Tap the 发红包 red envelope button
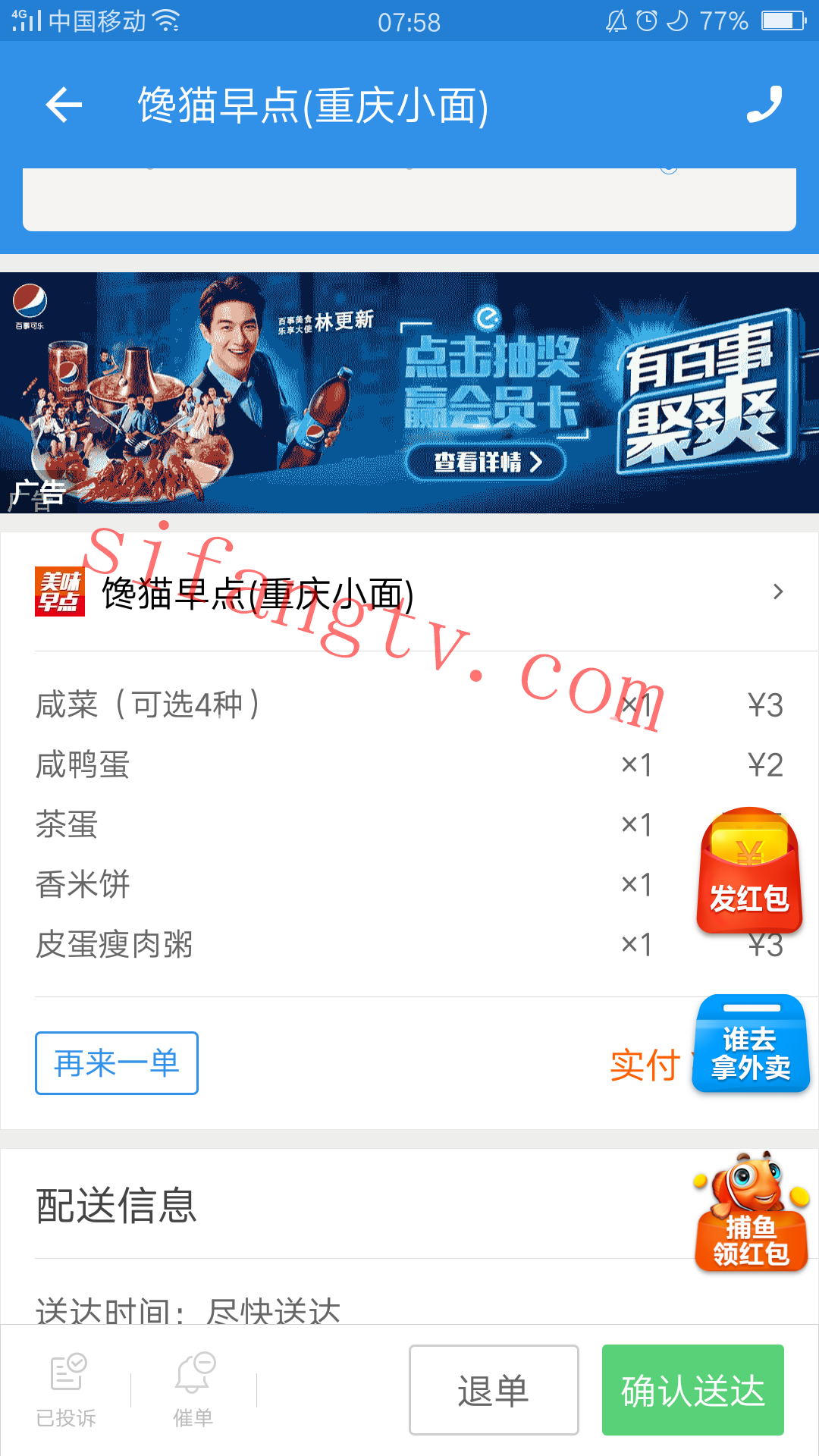Viewport: 819px width, 1456px height. (x=749, y=871)
